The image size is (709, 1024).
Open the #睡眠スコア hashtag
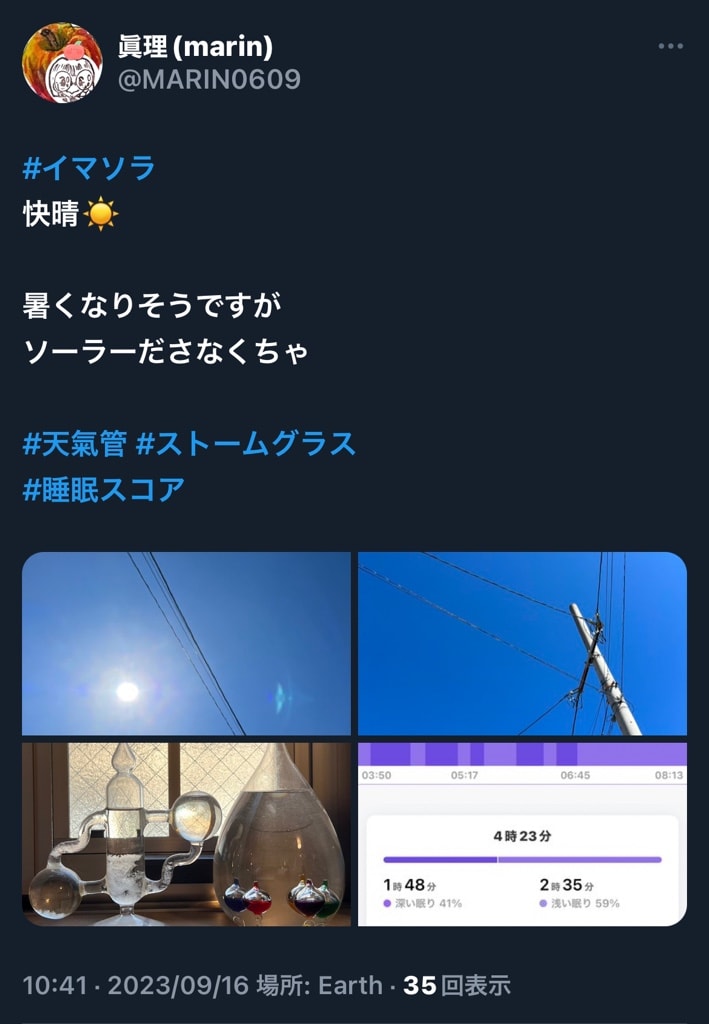104,490
